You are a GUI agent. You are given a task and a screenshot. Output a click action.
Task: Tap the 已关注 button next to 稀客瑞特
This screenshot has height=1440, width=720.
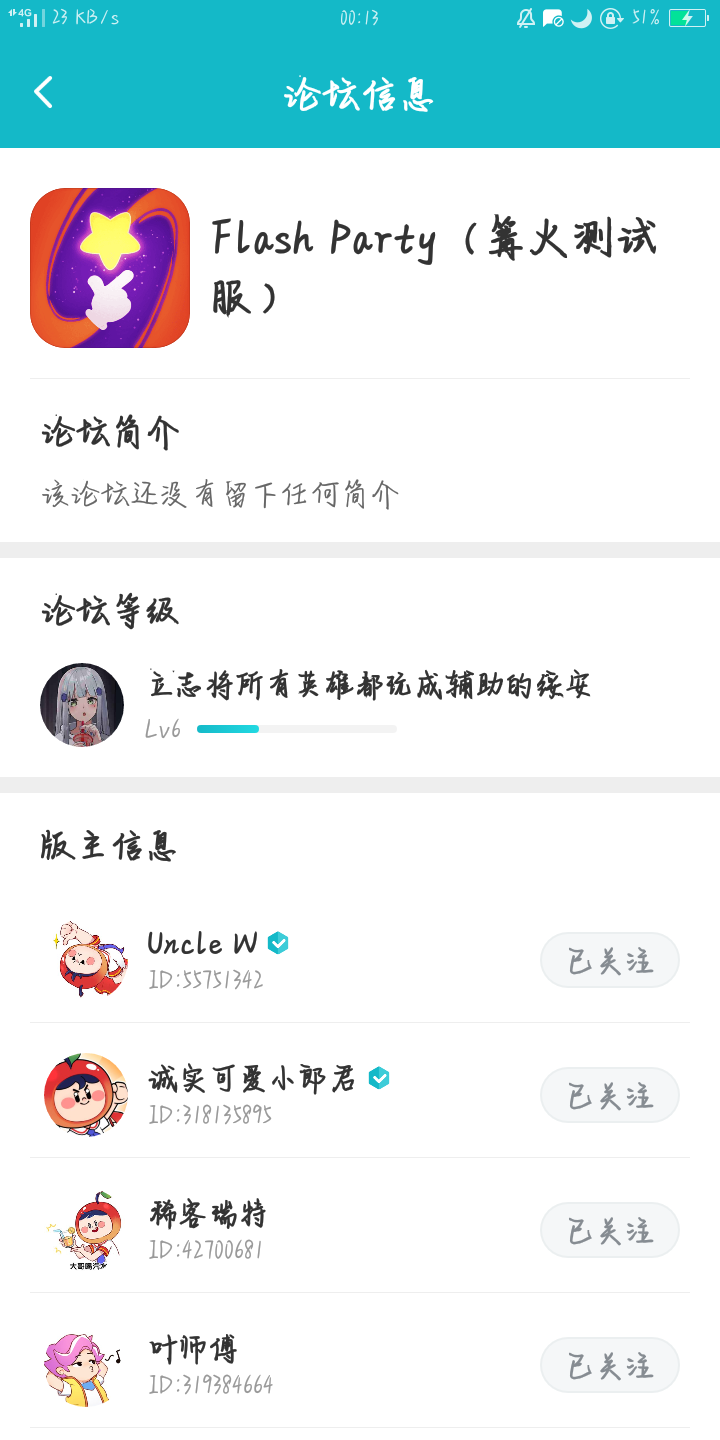(x=609, y=1230)
